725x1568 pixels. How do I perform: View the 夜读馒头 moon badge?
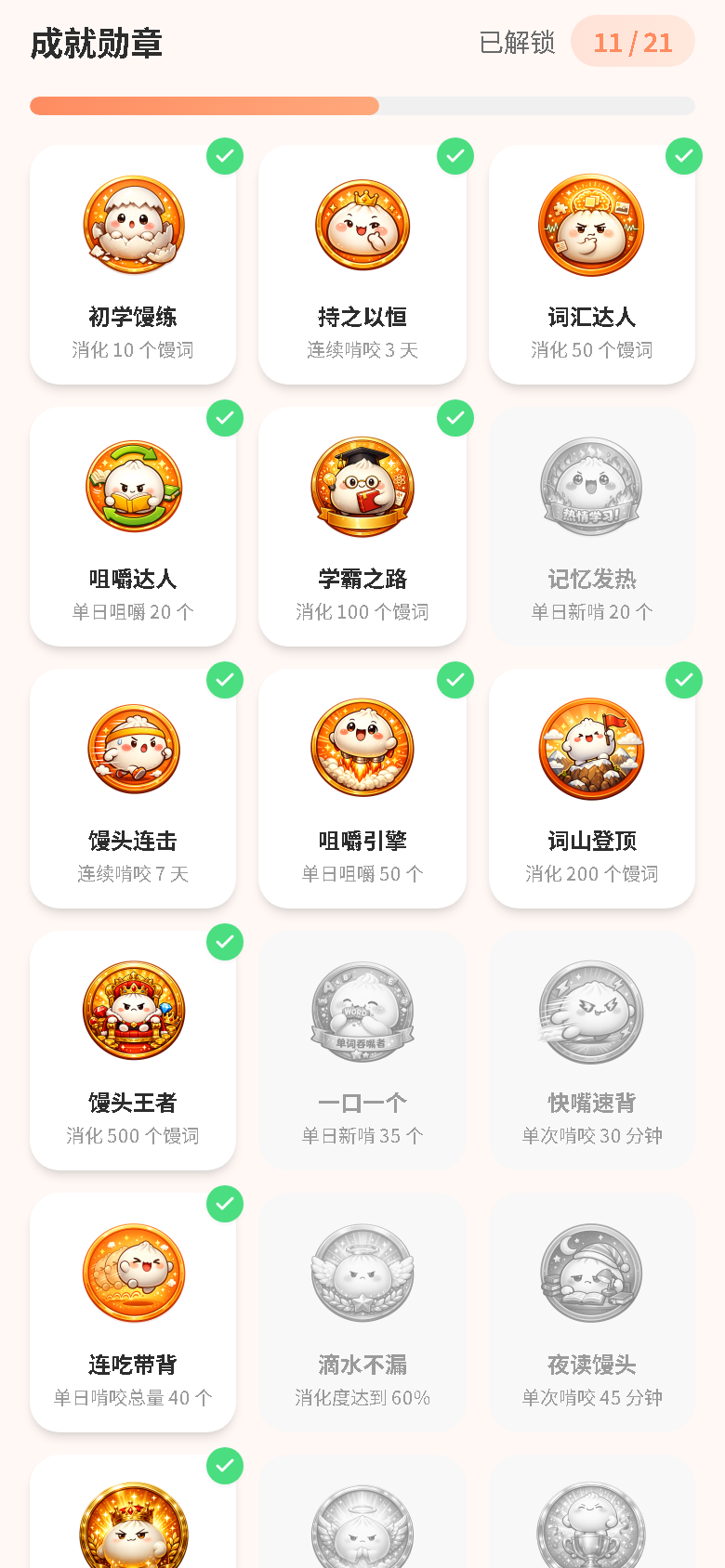coord(591,1273)
